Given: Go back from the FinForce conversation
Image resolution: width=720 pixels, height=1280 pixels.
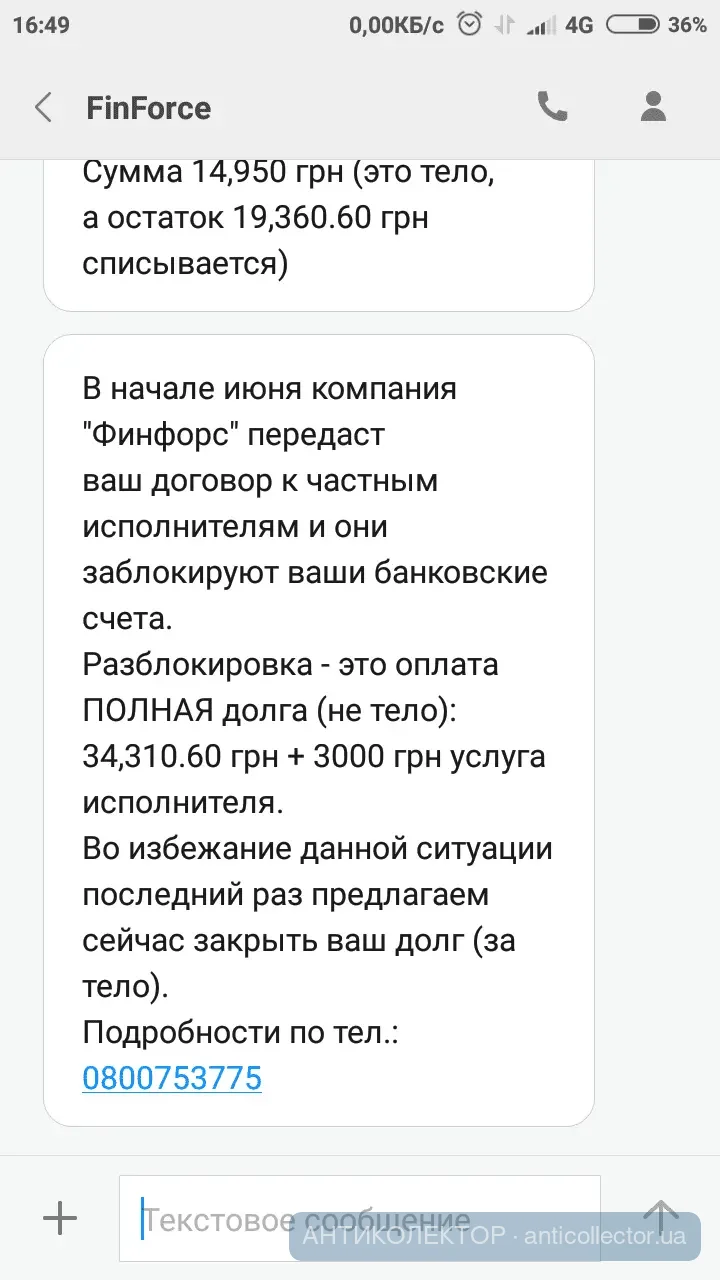Looking at the screenshot, I should (x=43, y=107).
